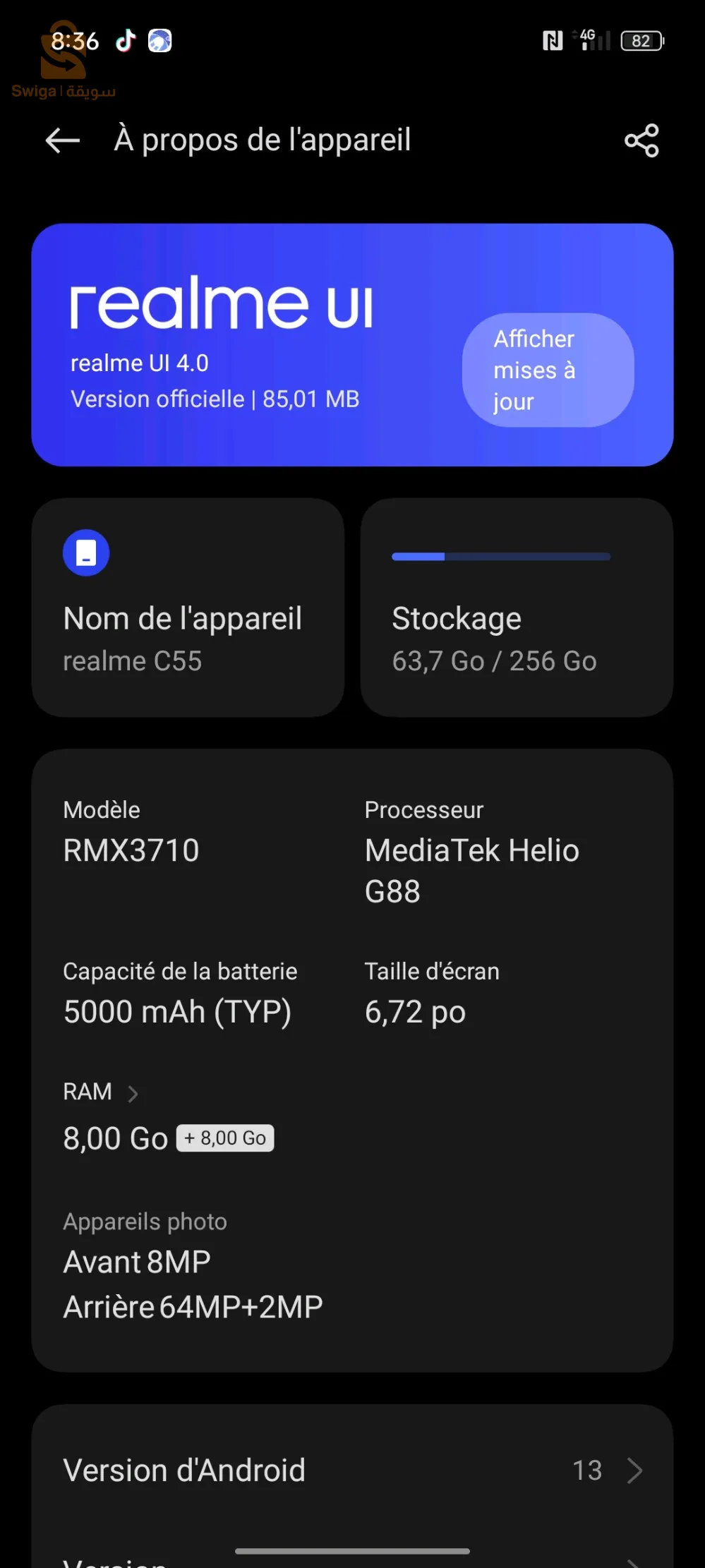Open Version d'Android row
Viewport: 705px width, 1568px height.
tap(352, 1471)
